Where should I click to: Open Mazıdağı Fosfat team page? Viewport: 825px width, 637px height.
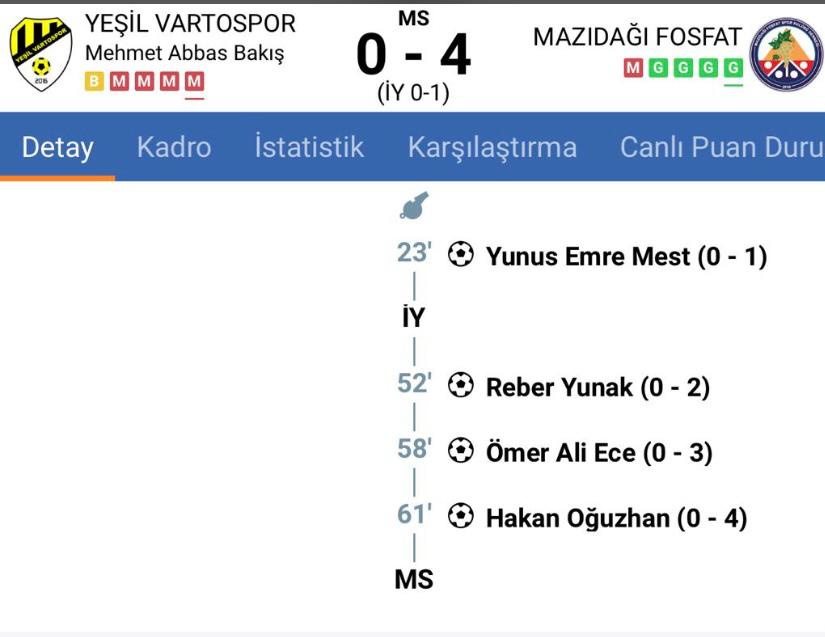[637, 37]
